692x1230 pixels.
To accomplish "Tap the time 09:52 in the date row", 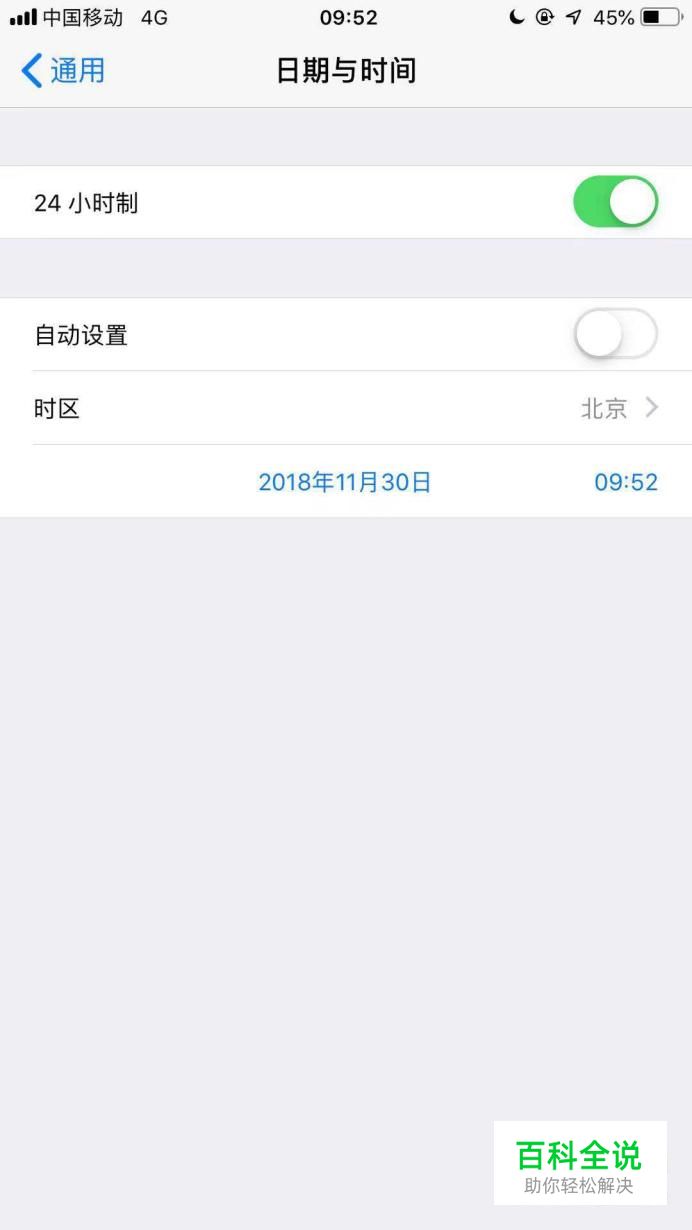I will pyautogui.click(x=626, y=482).
